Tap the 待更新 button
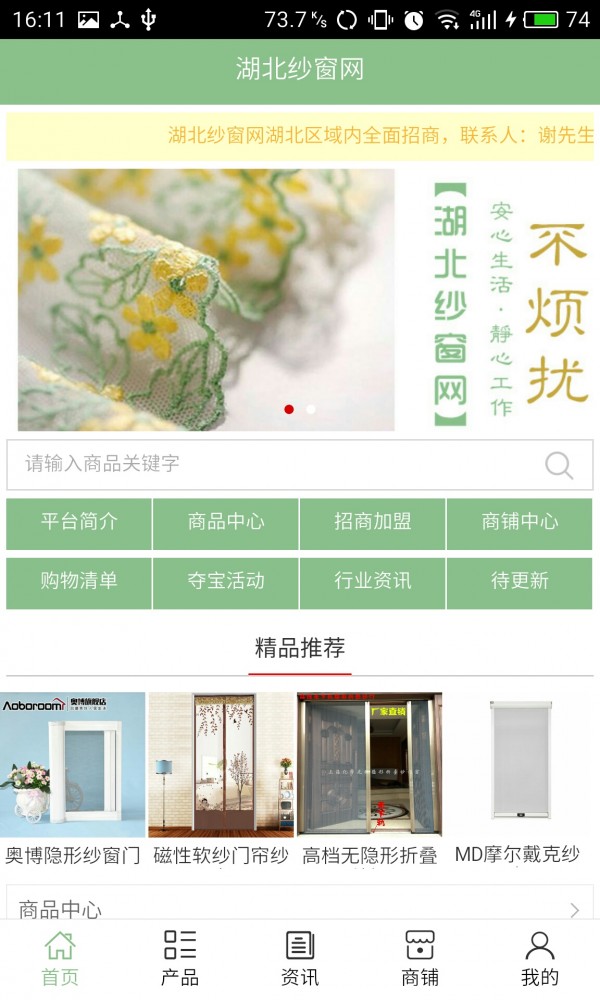The width and height of the screenshot is (600, 1000). point(520,581)
